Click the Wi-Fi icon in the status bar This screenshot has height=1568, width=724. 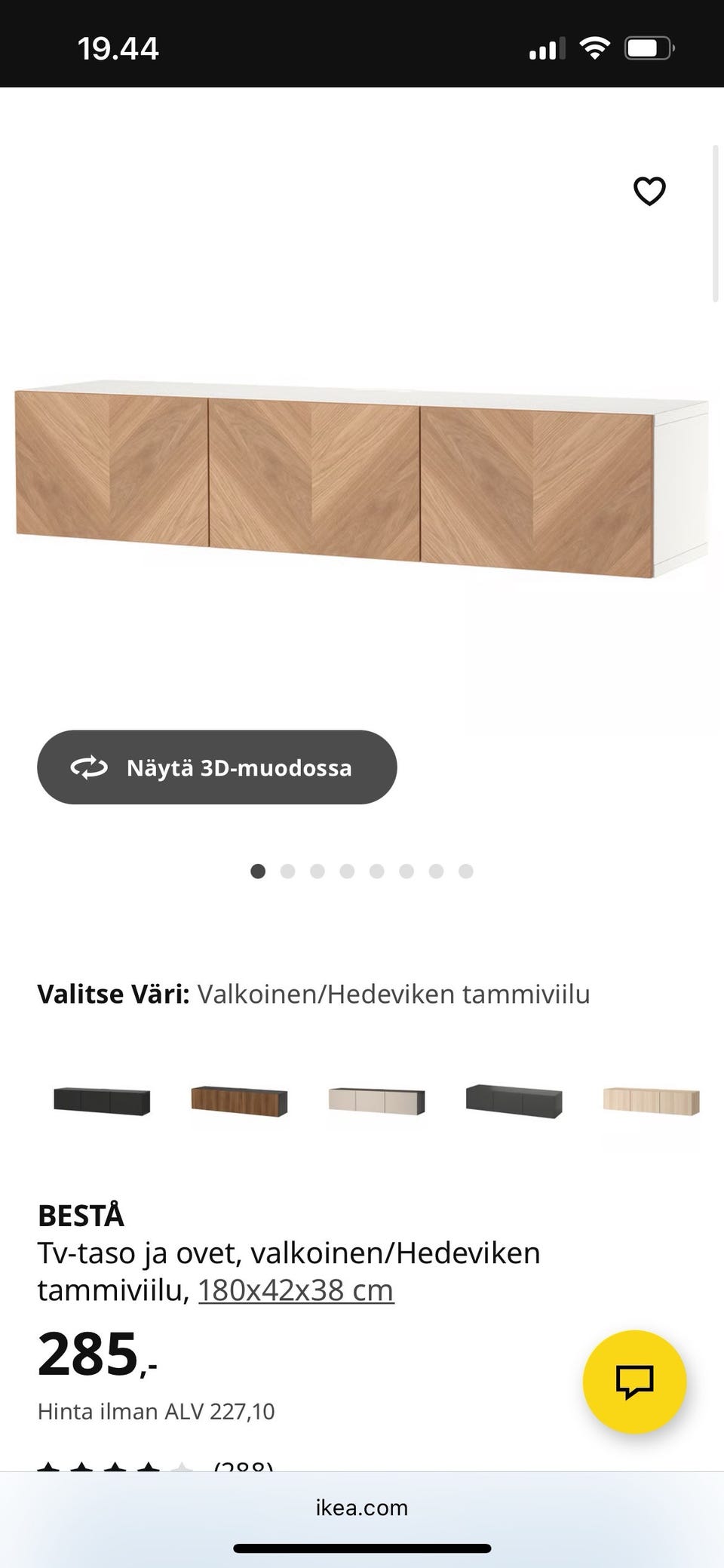point(595,47)
